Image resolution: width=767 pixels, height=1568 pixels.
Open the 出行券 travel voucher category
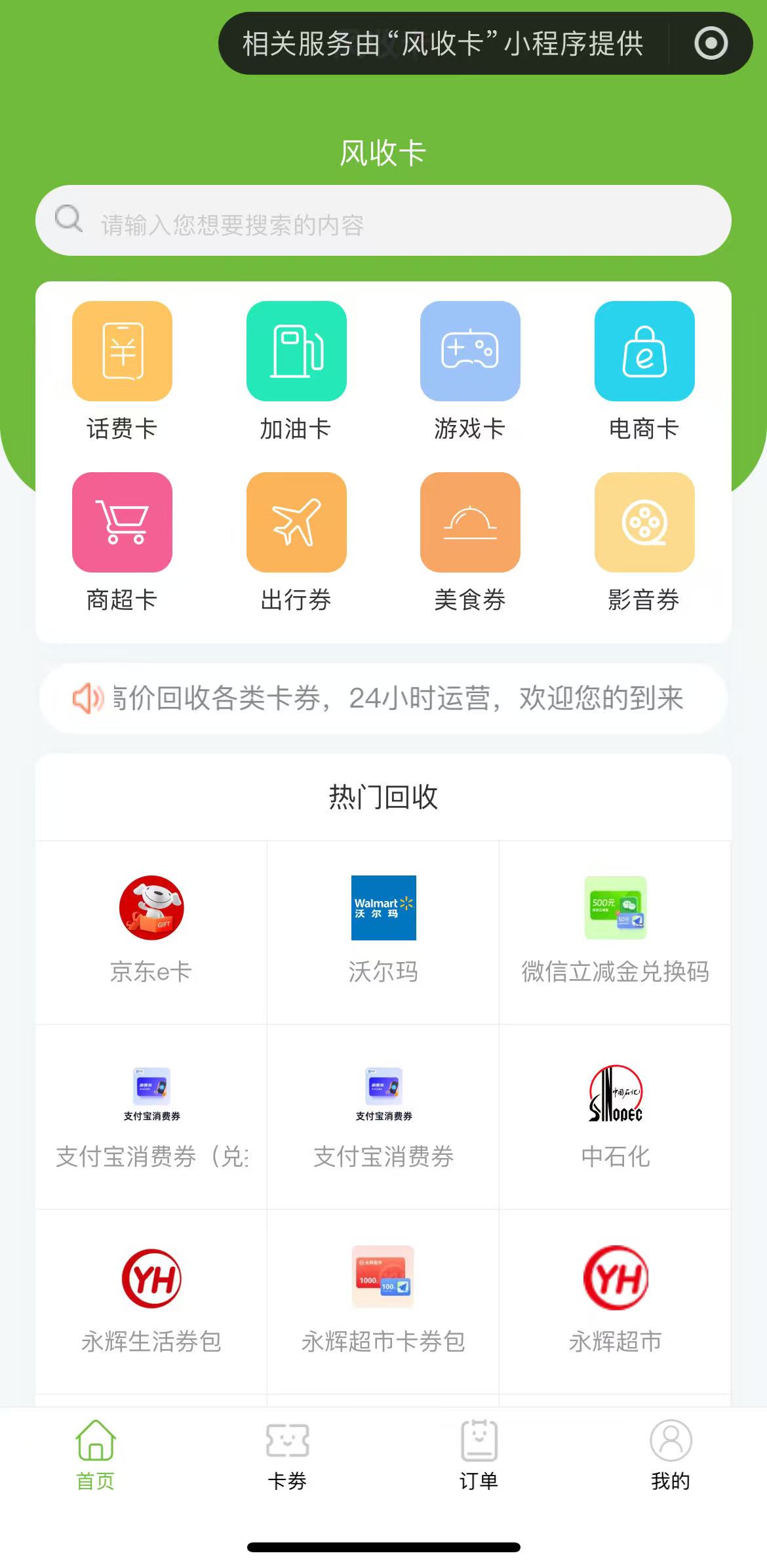tap(296, 521)
